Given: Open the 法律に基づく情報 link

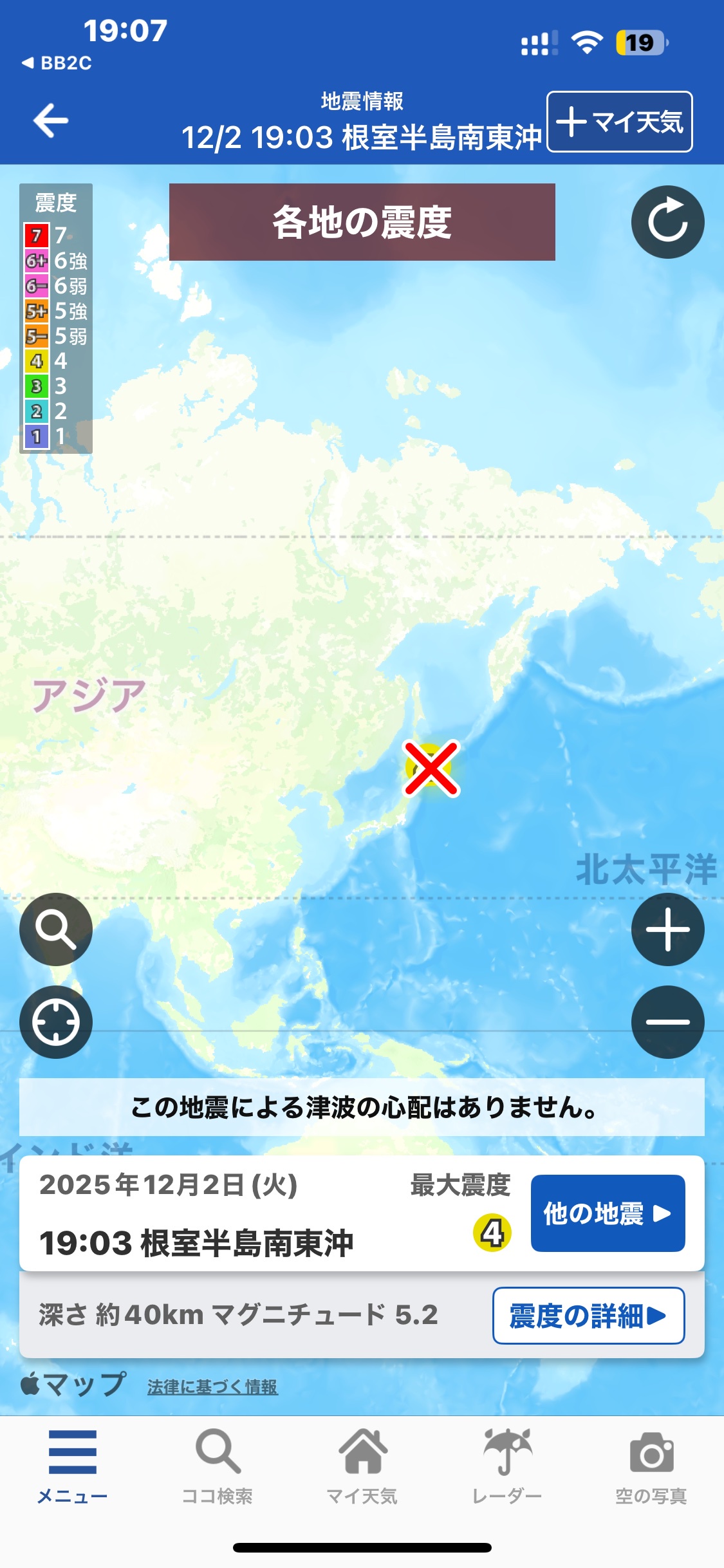Looking at the screenshot, I should [212, 1386].
